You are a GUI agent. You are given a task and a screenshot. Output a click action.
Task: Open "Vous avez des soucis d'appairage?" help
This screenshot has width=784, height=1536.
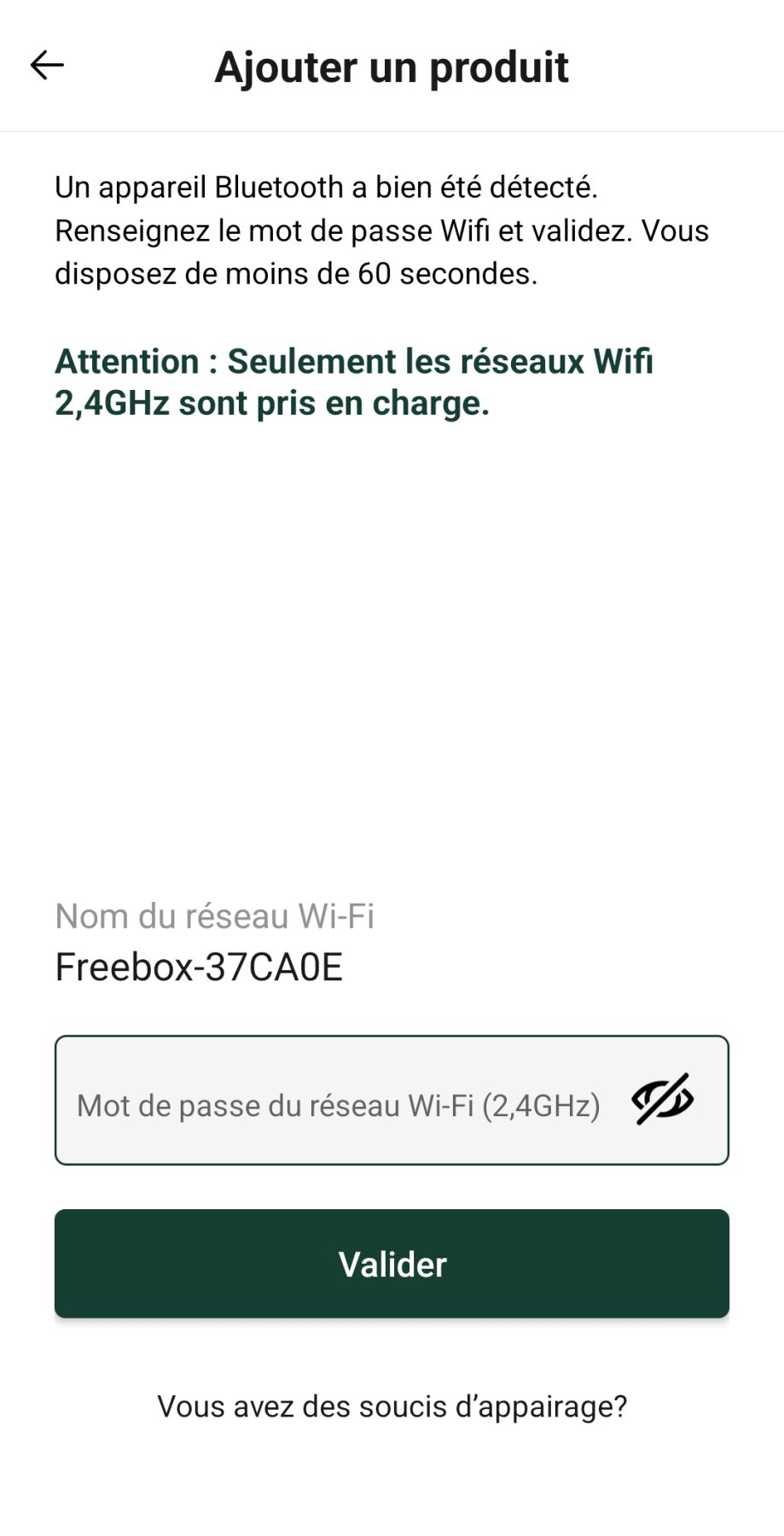pyautogui.click(x=392, y=1406)
